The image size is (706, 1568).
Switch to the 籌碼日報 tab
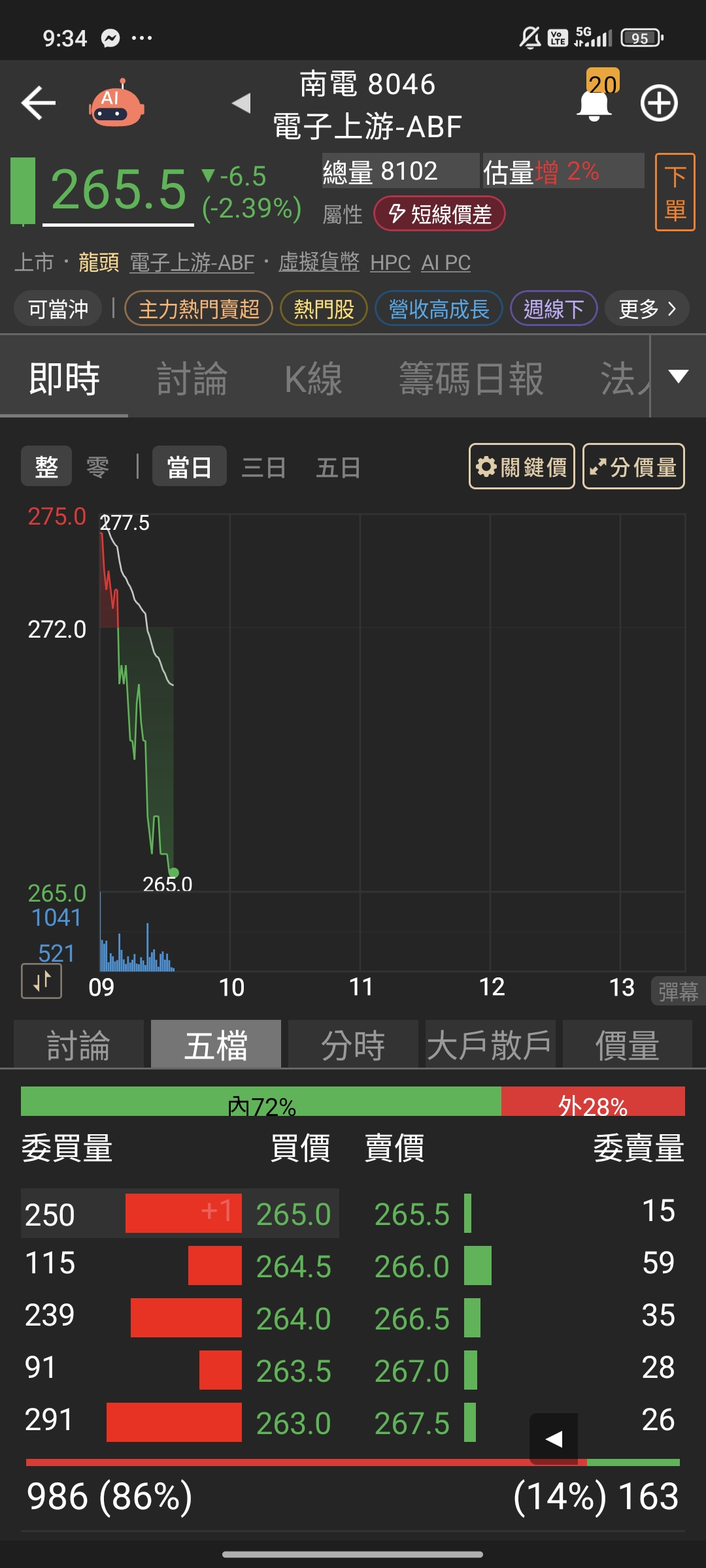coord(471,379)
